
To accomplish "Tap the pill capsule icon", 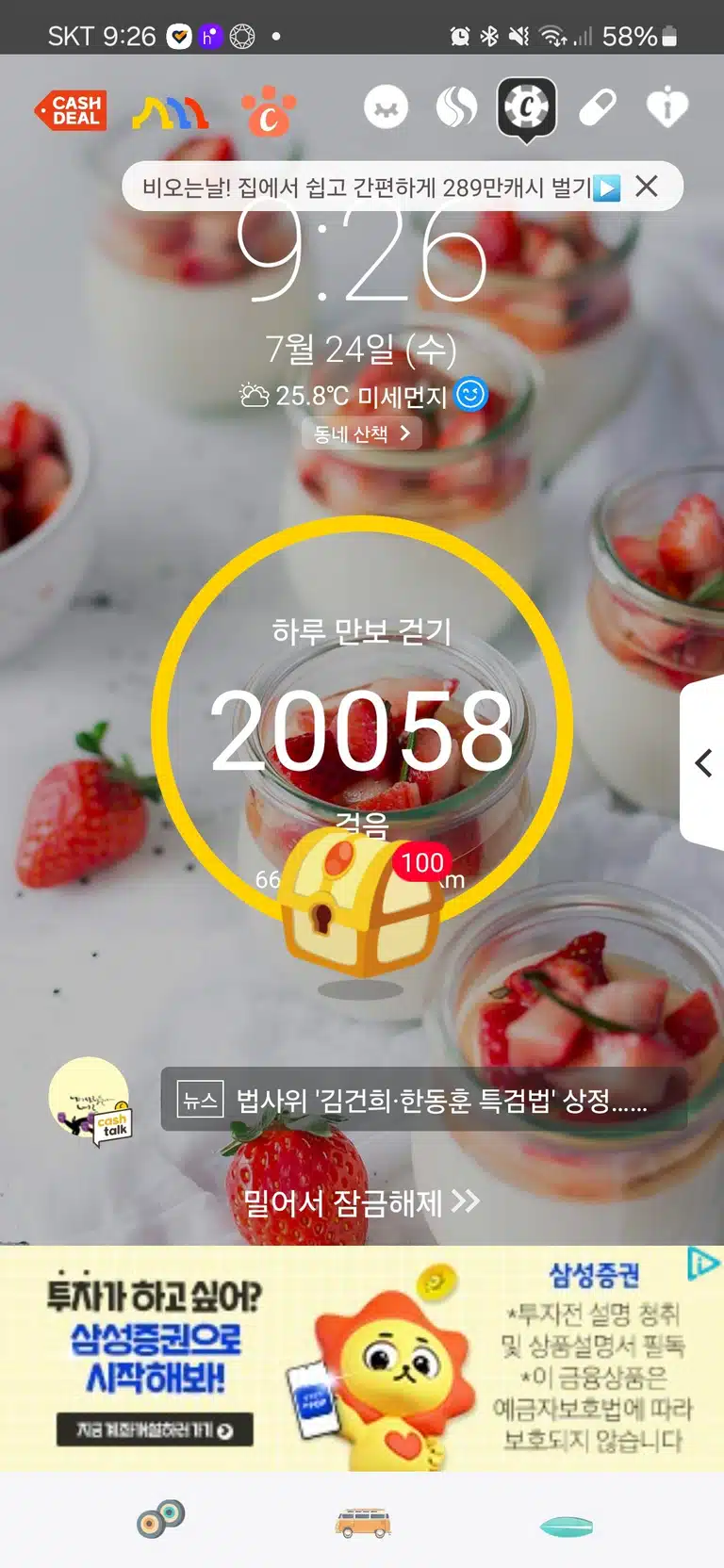I will point(598,108).
